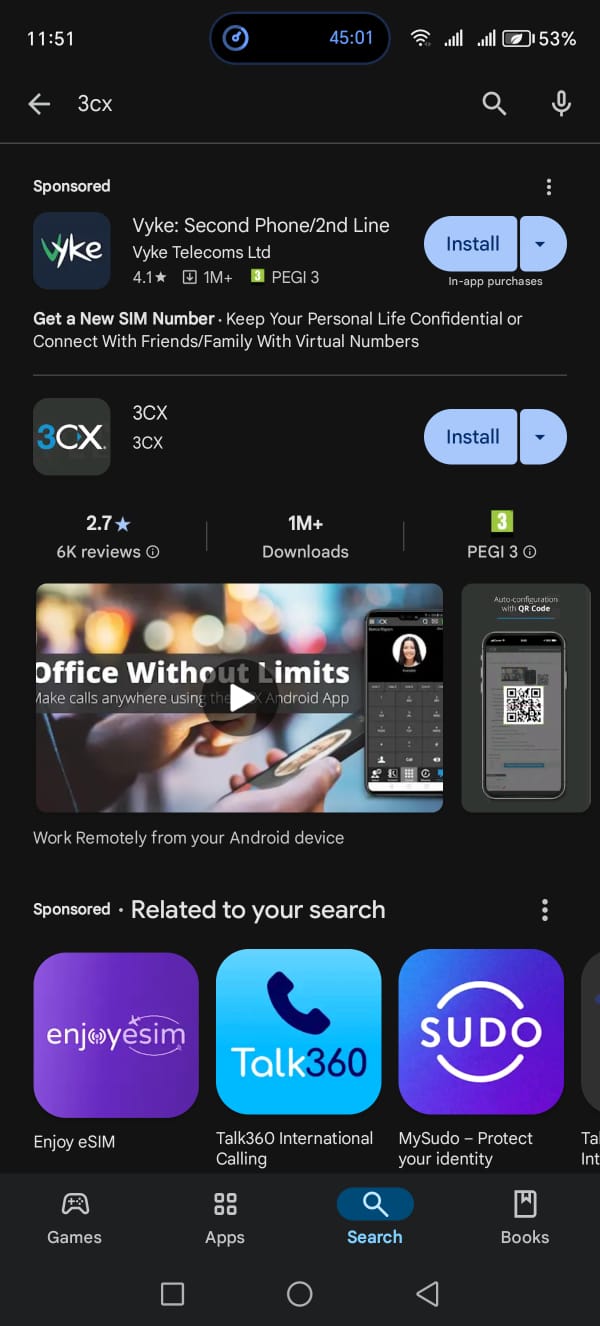Screen dimensions: 600x1326
Task: Open overflow menu for sponsored Vyke ad
Action: coord(548,187)
